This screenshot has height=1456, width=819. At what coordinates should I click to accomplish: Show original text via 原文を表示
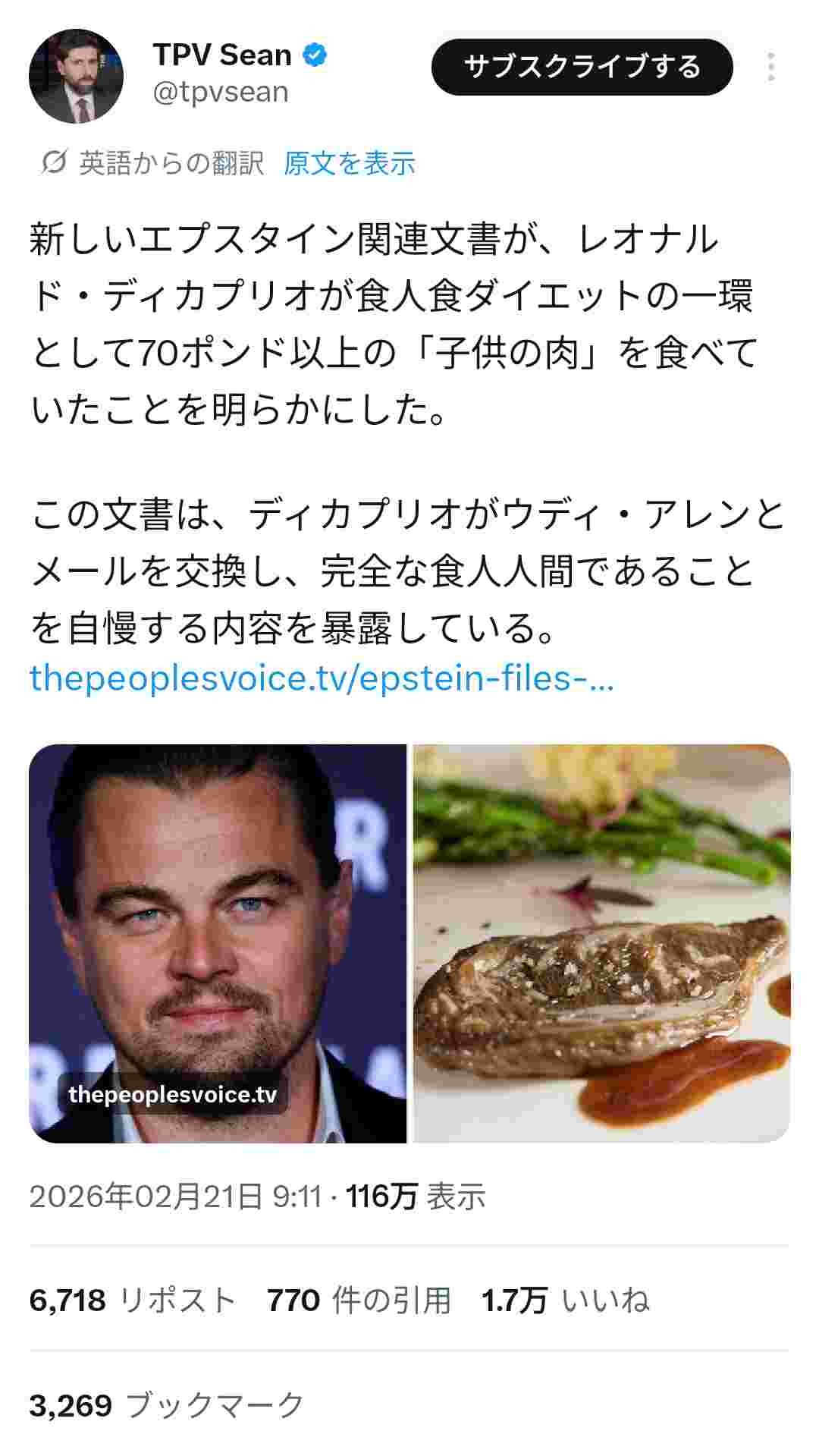click(350, 163)
